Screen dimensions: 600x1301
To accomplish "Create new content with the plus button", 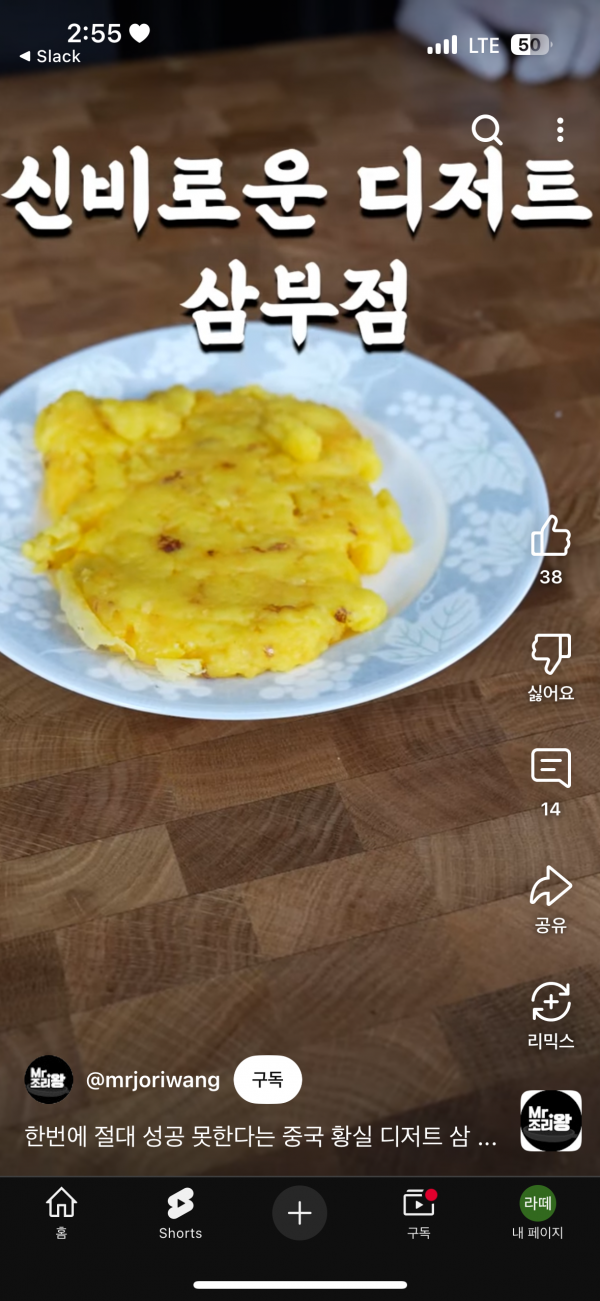I will point(299,1213).
